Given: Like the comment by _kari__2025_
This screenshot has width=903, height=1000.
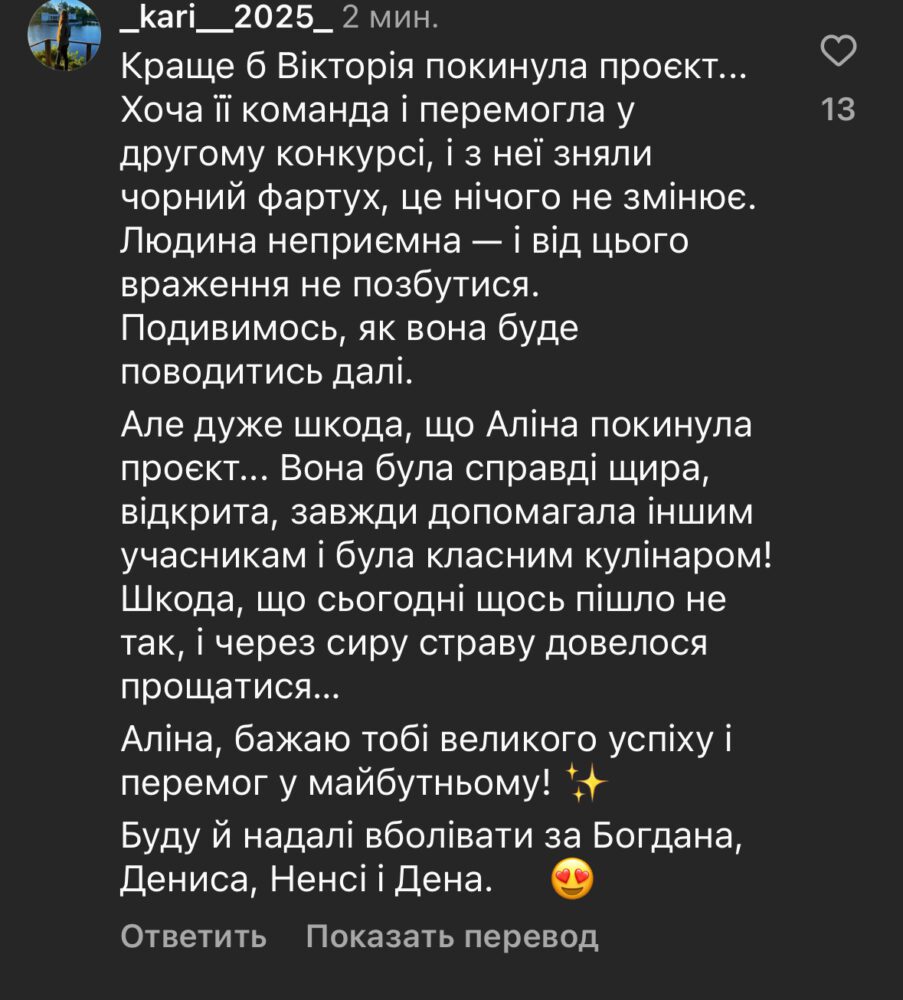Looking at the screenshot, I should click(x=838, y=50).
